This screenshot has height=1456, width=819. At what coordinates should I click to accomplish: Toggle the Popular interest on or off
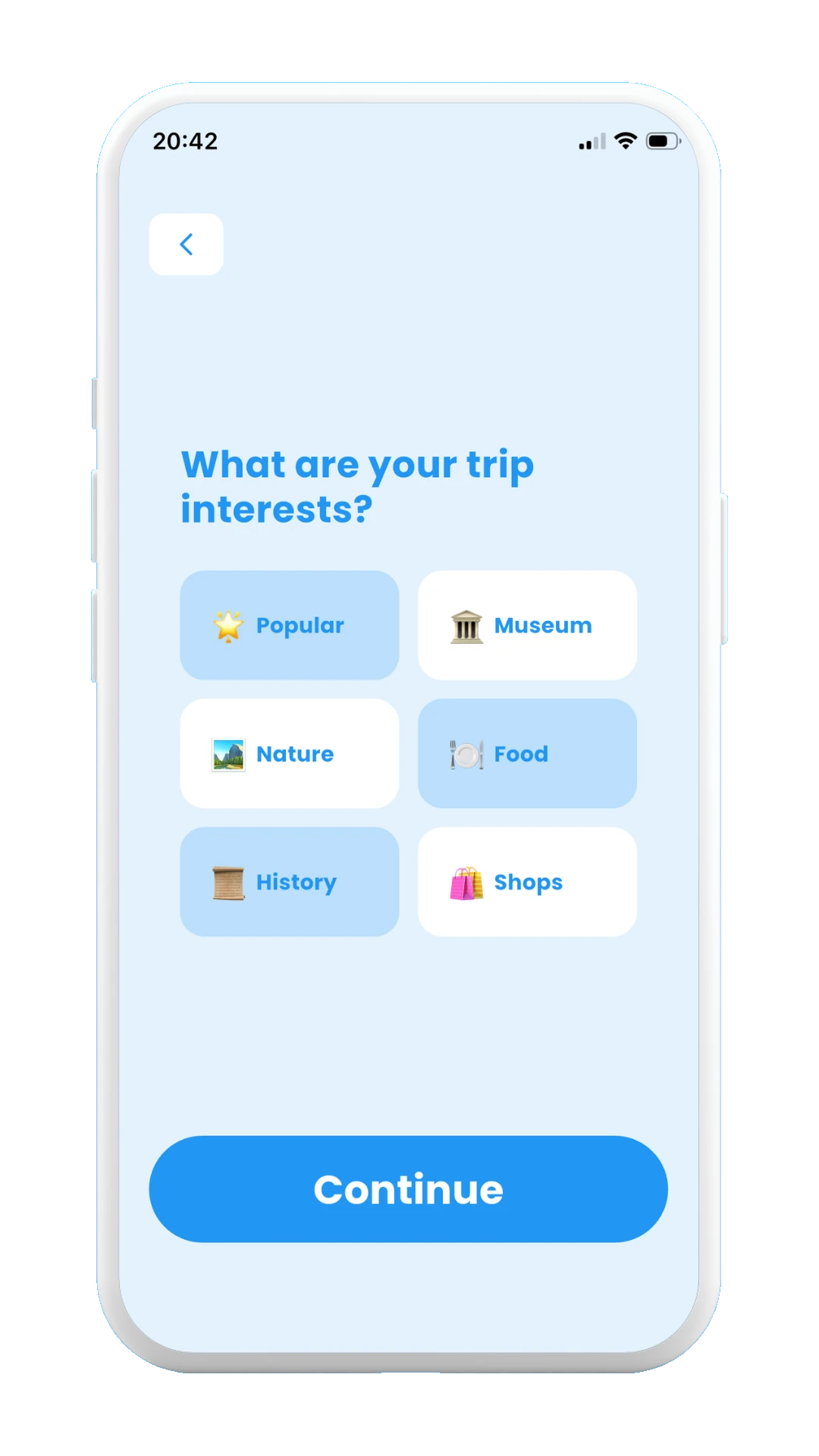[289, 625]
